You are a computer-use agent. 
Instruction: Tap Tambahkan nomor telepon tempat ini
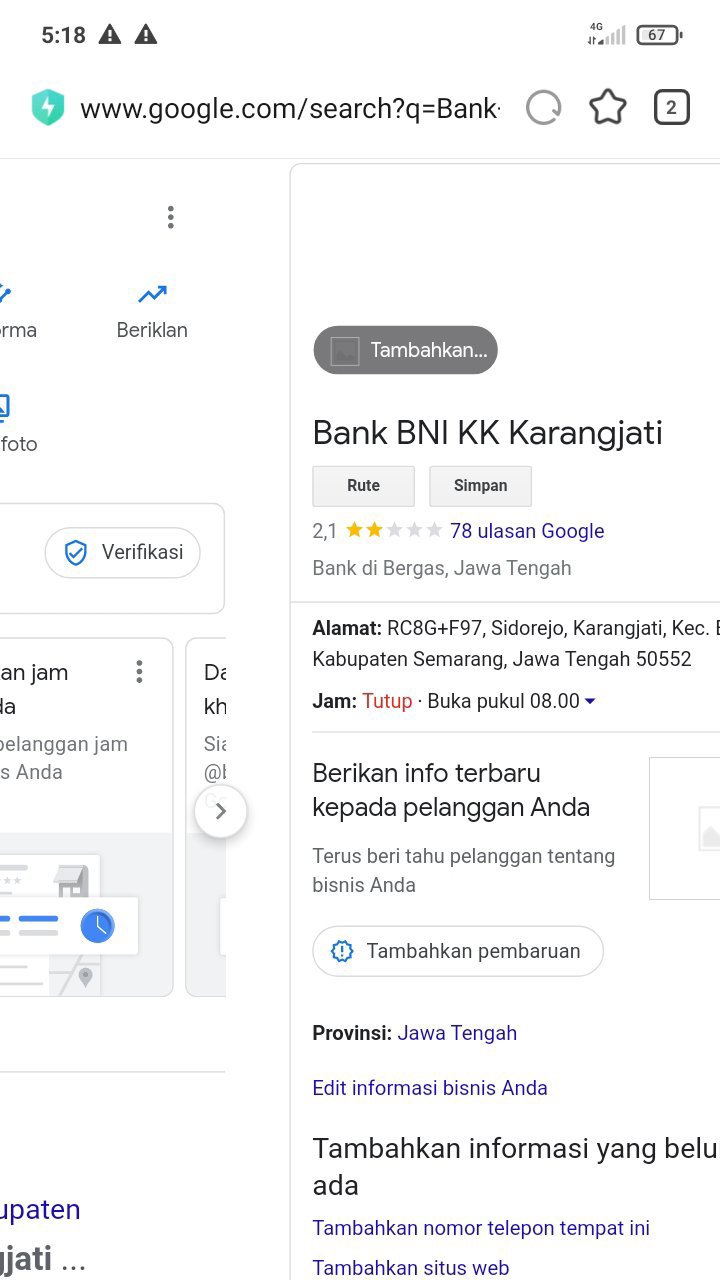[481, 1228]
